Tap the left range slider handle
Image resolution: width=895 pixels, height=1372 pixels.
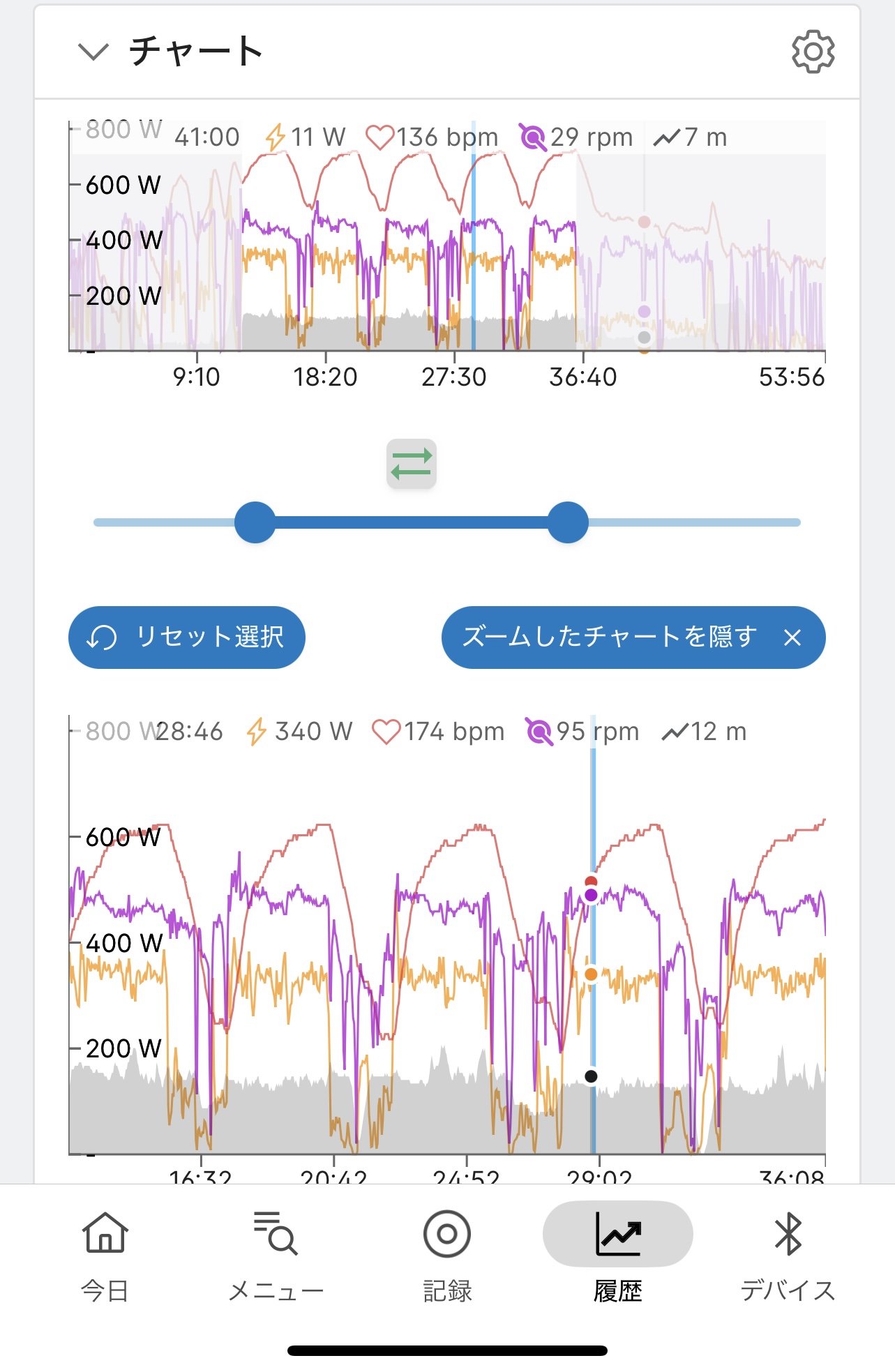point(255,522)
